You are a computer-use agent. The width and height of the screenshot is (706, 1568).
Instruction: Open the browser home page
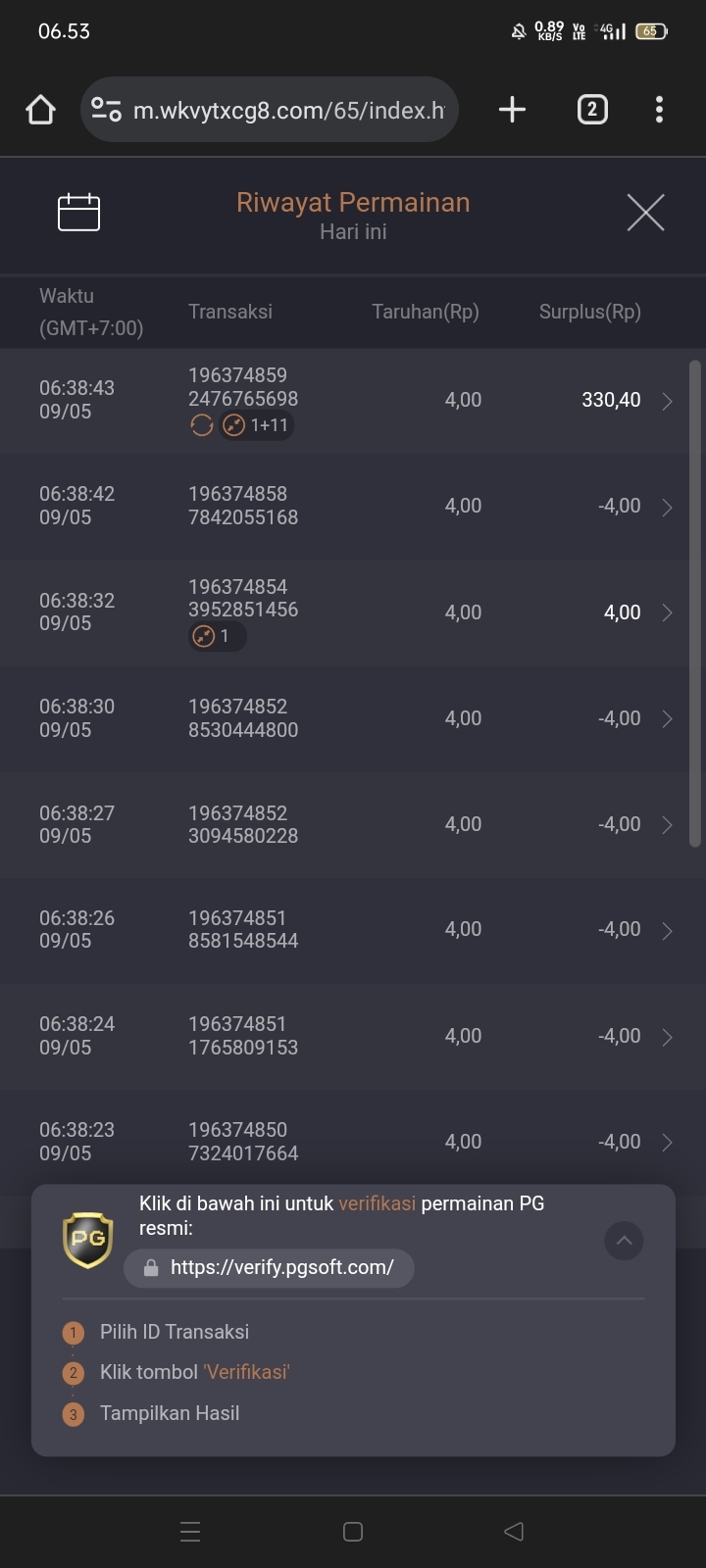click(40, 110)
